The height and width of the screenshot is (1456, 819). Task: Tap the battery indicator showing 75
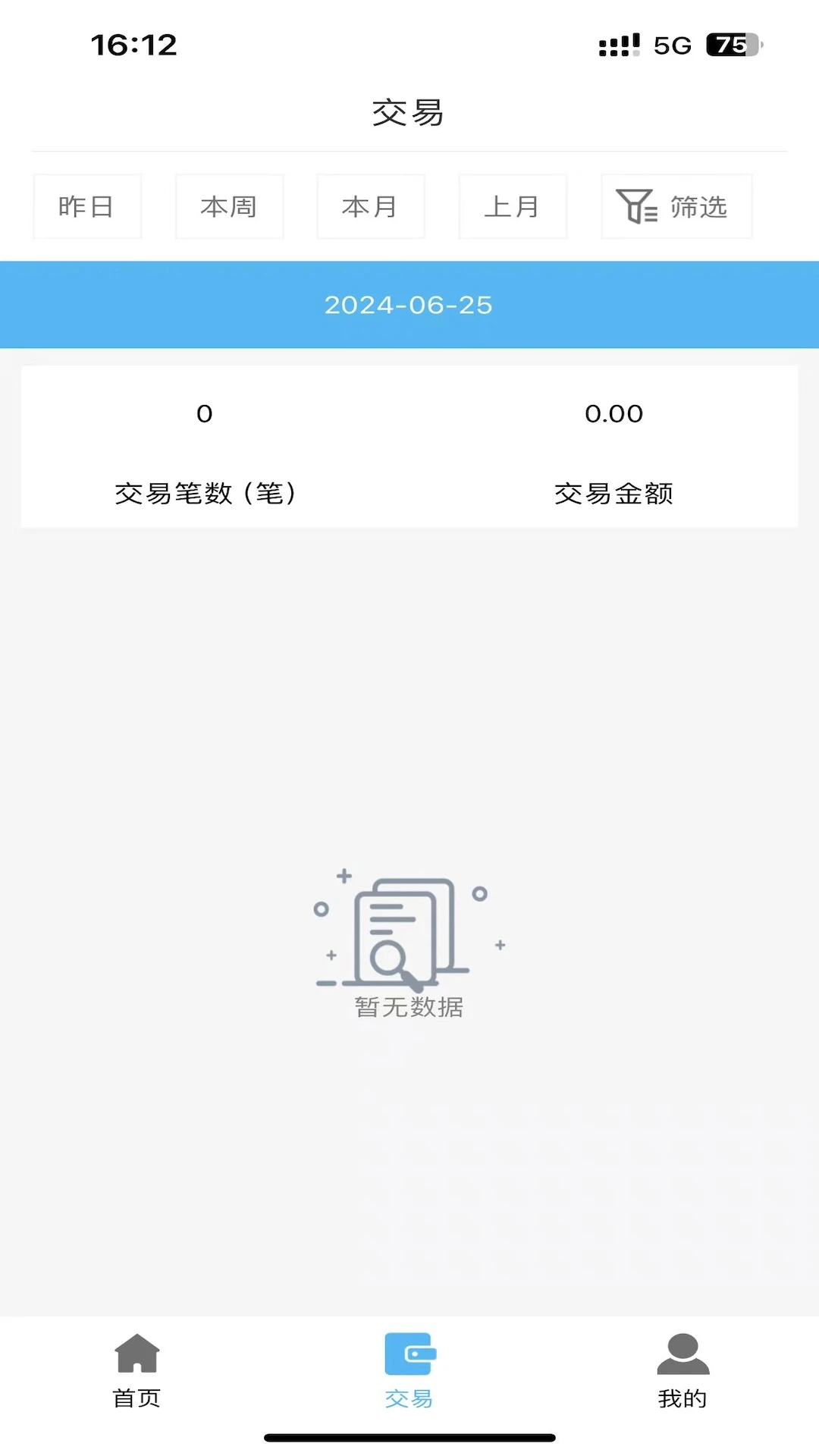[x=730, y=45]
